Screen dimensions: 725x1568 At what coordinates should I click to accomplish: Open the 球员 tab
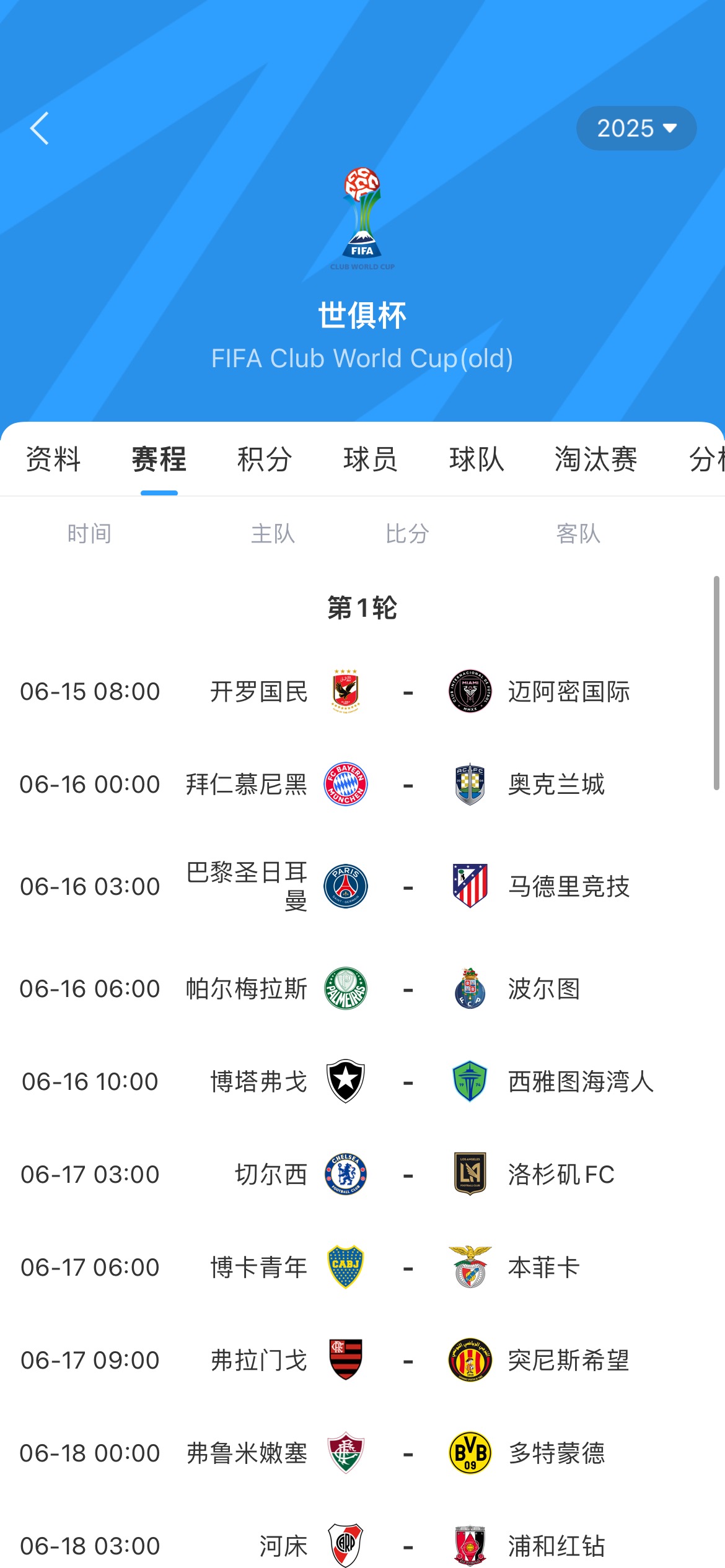coord(371,460)
